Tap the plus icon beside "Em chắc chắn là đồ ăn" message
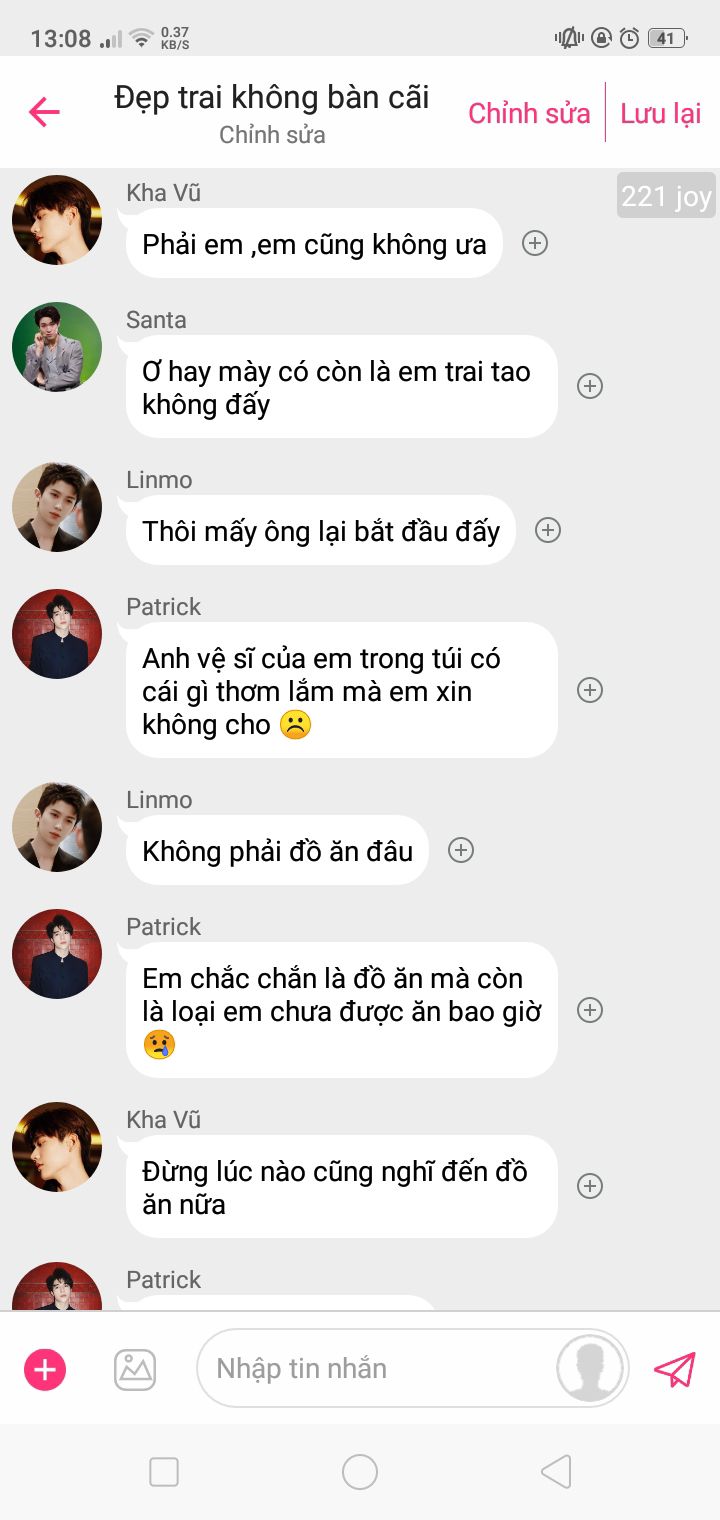Viewport: 720px width, 1520px height. tap(591, 1010)
